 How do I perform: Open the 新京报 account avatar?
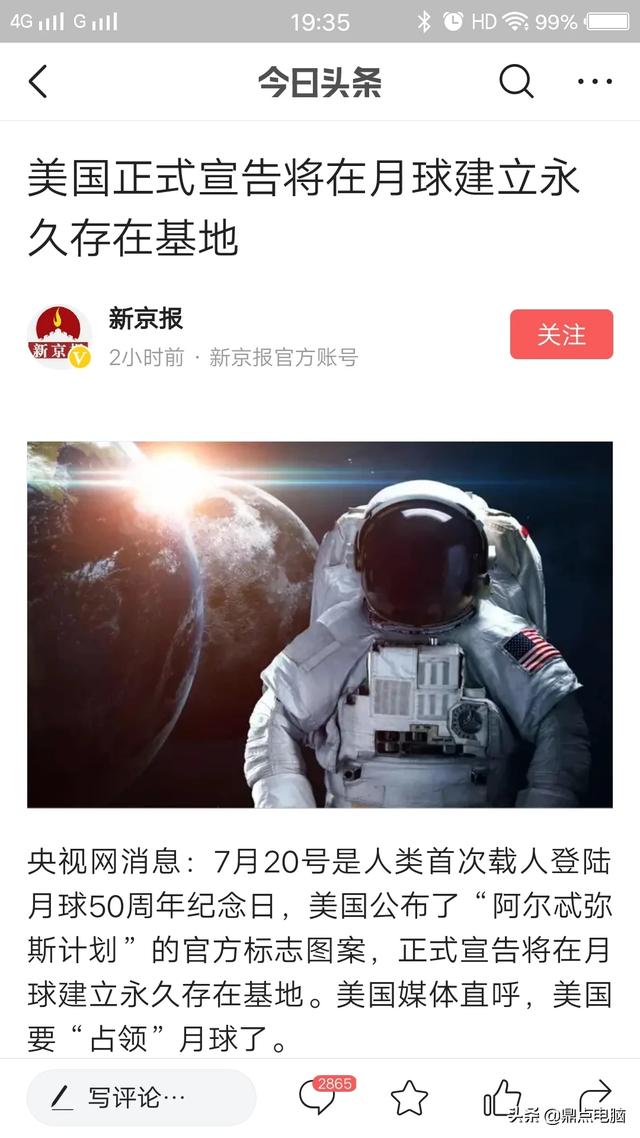(x=59, y=337)
